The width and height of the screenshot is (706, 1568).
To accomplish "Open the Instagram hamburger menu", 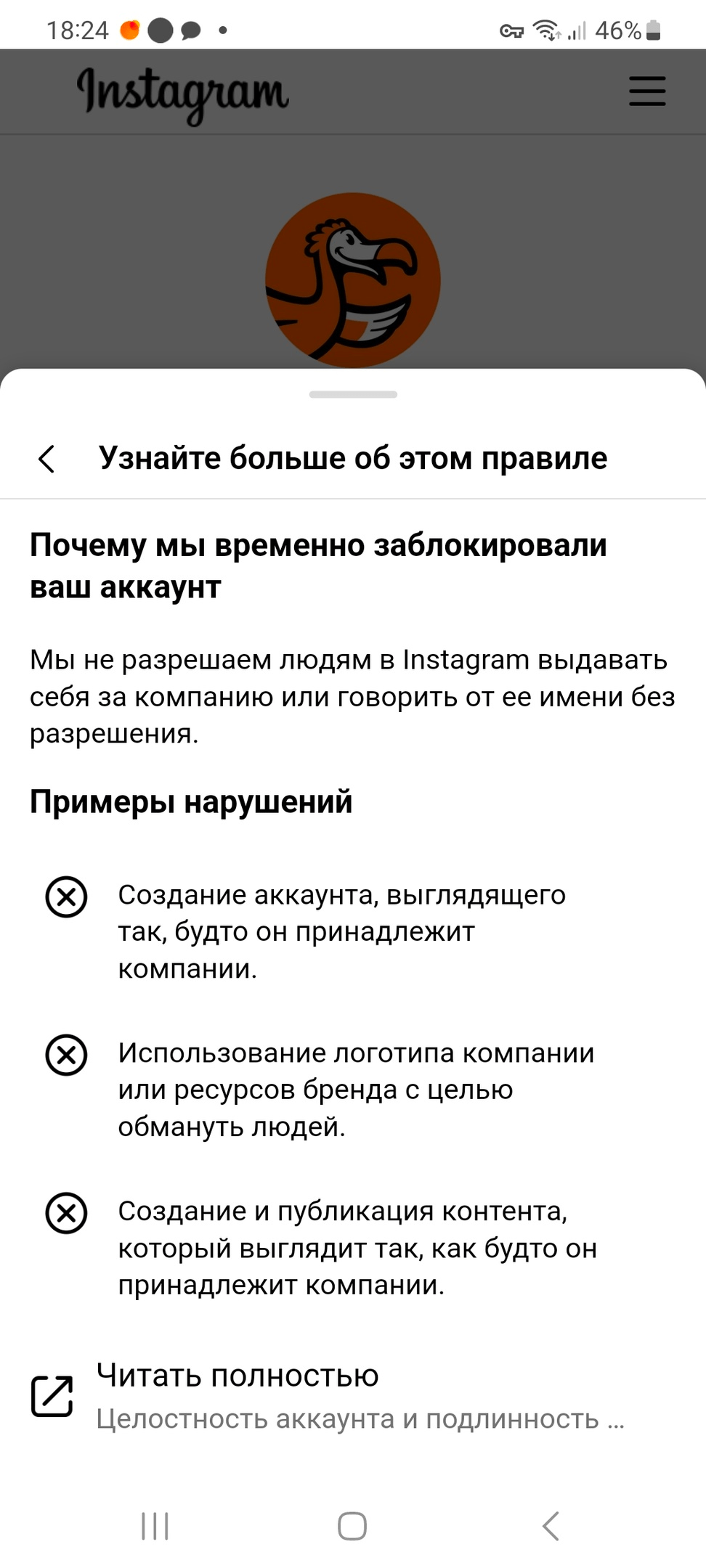I will pyautogui.click(x=647, y=91).
